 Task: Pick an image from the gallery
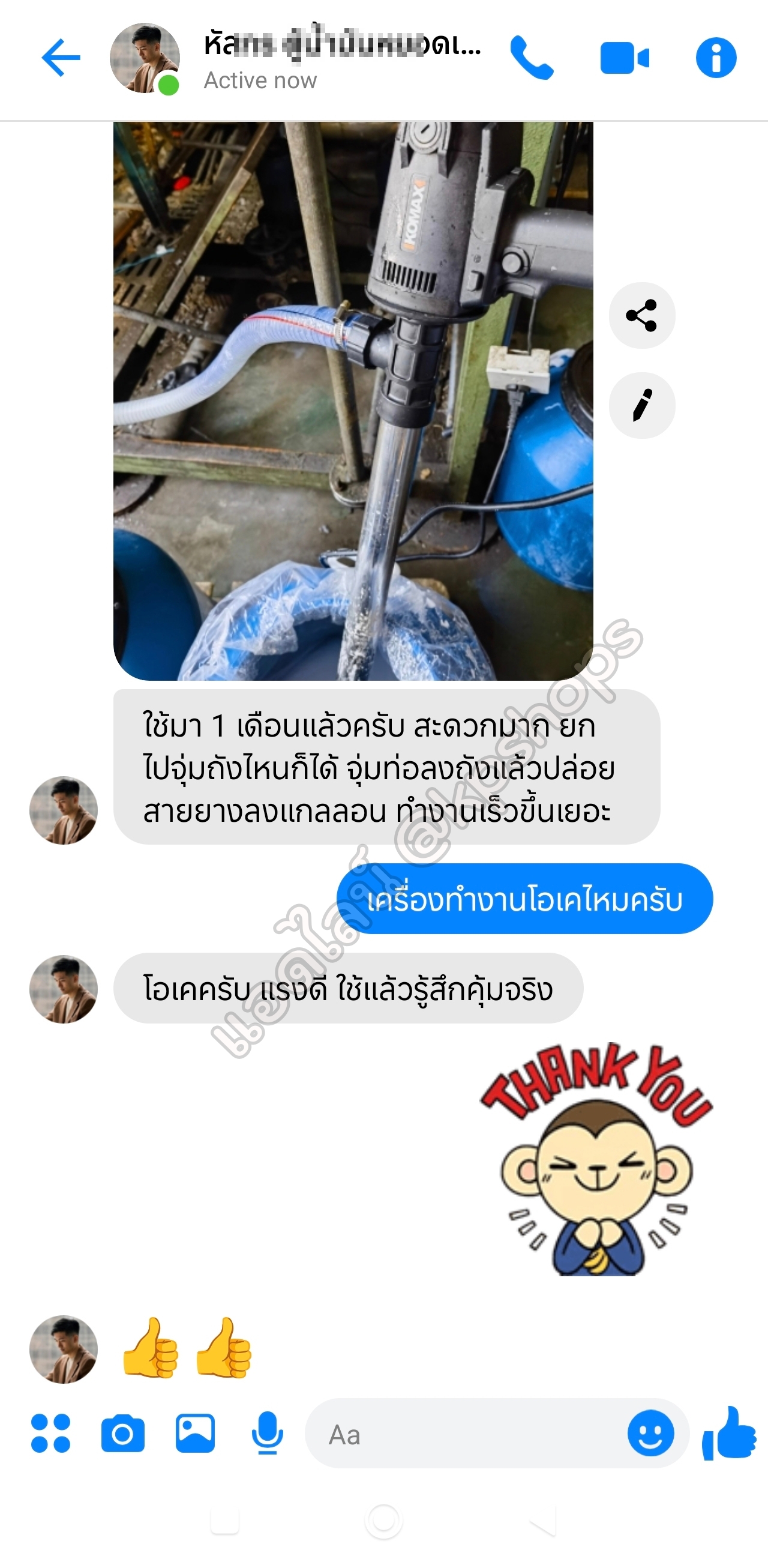[195, 1434]
